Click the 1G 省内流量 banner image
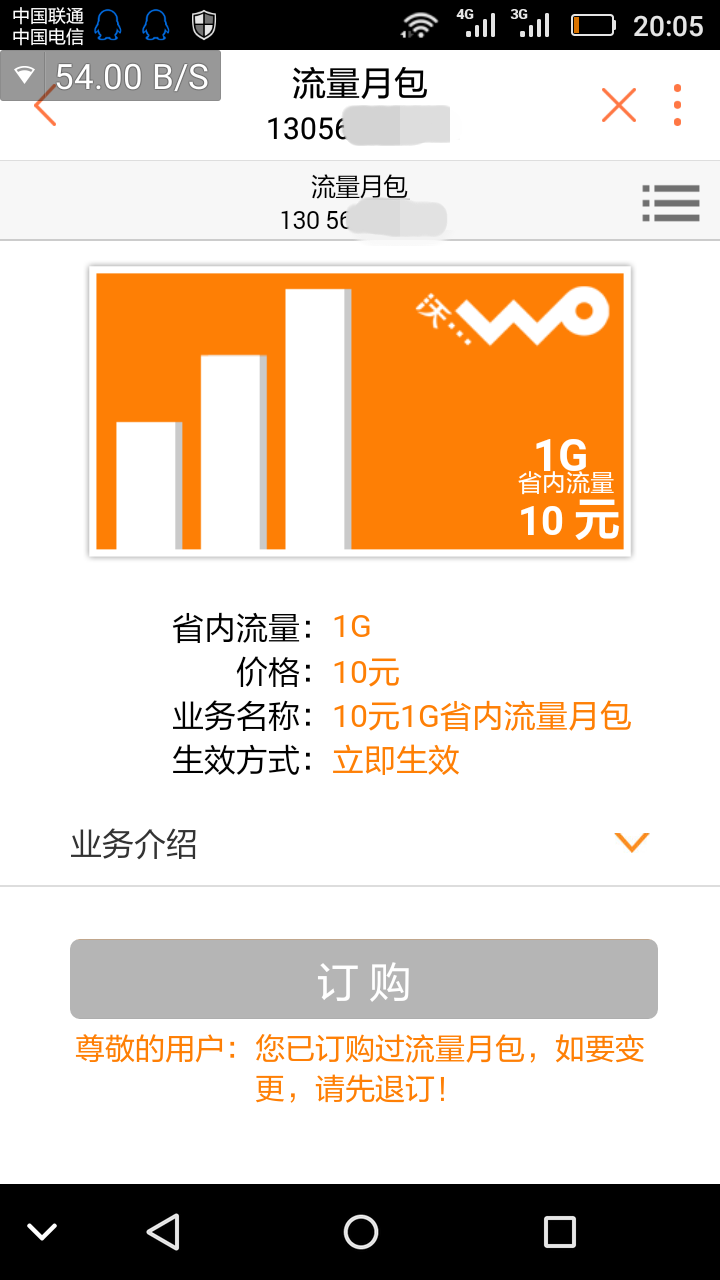Viewport: 720px width, 1280px height. coord(360,409)
